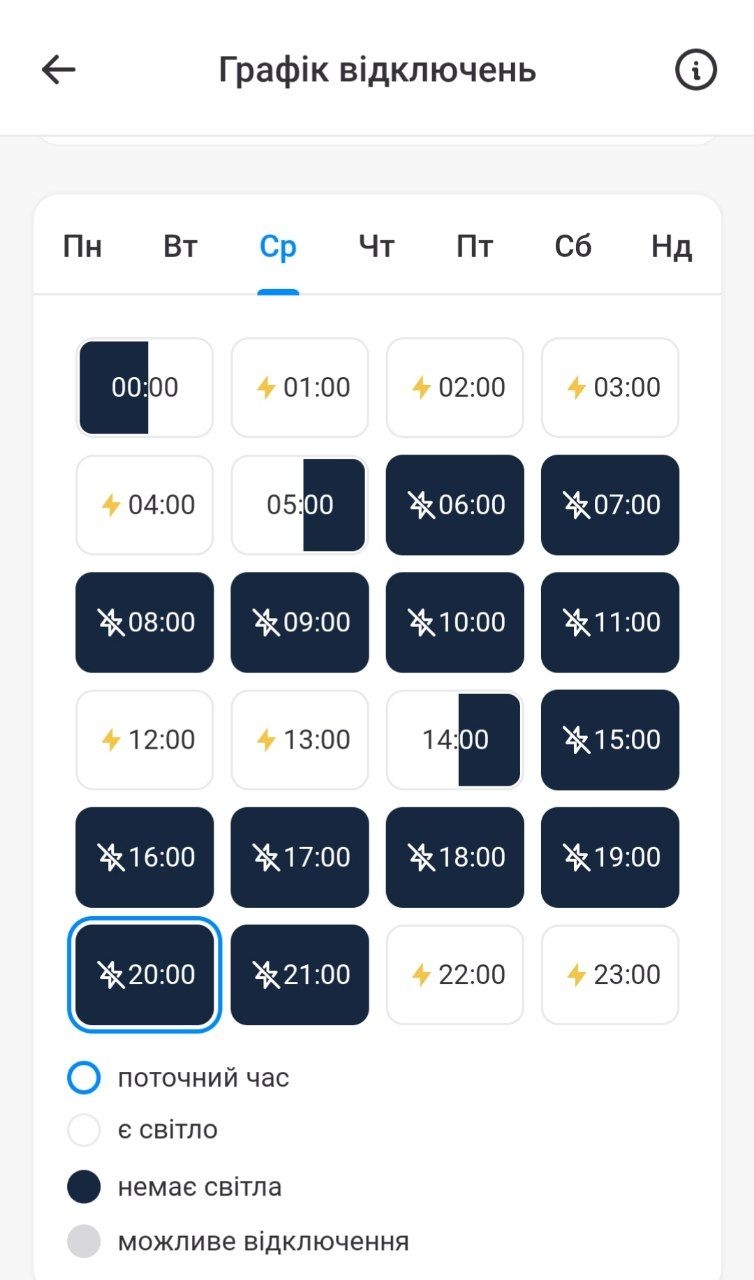754x1280 pixels.
Task: Switch to the Пн tab
Action: pos(83,246)
